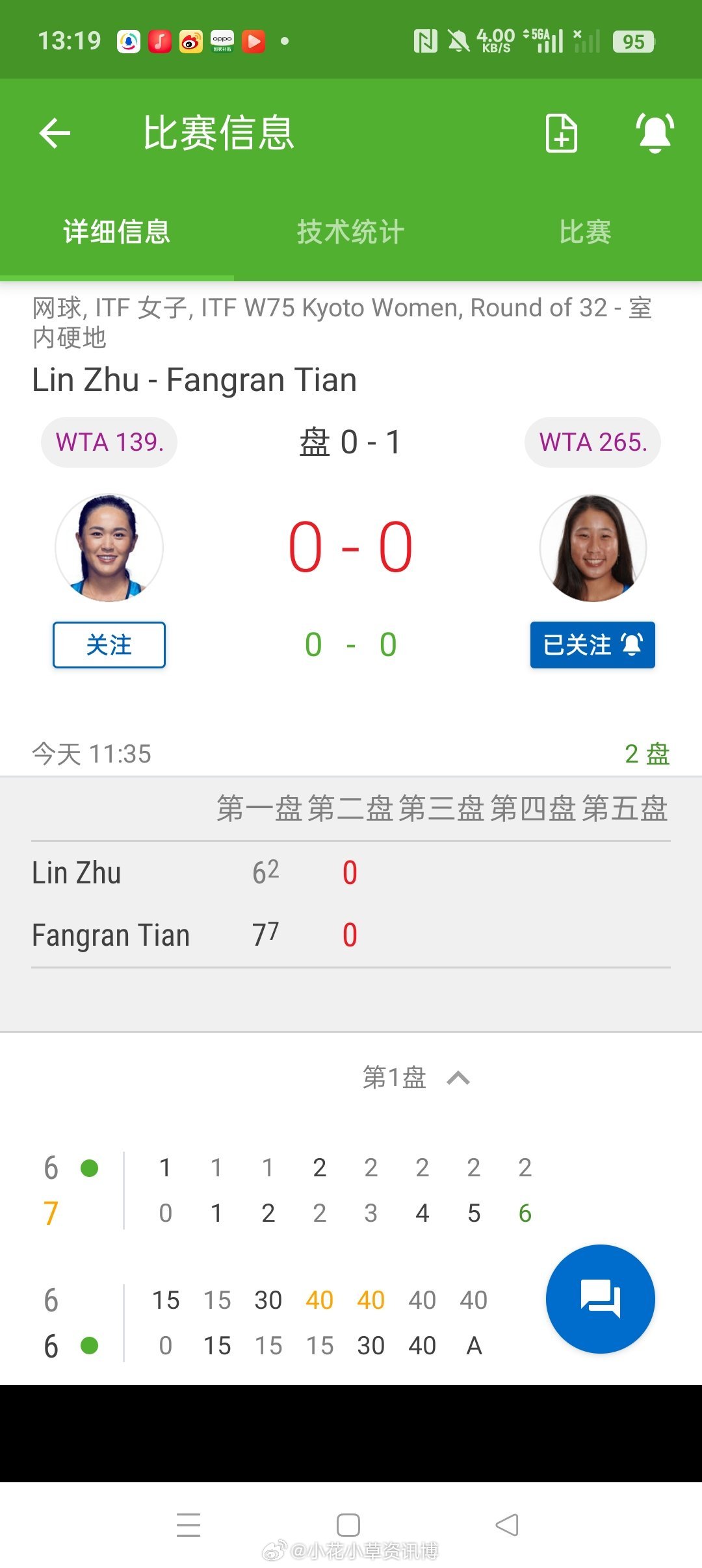Tap the notification bell in the top bar
702x1568 pixels.
655,133
